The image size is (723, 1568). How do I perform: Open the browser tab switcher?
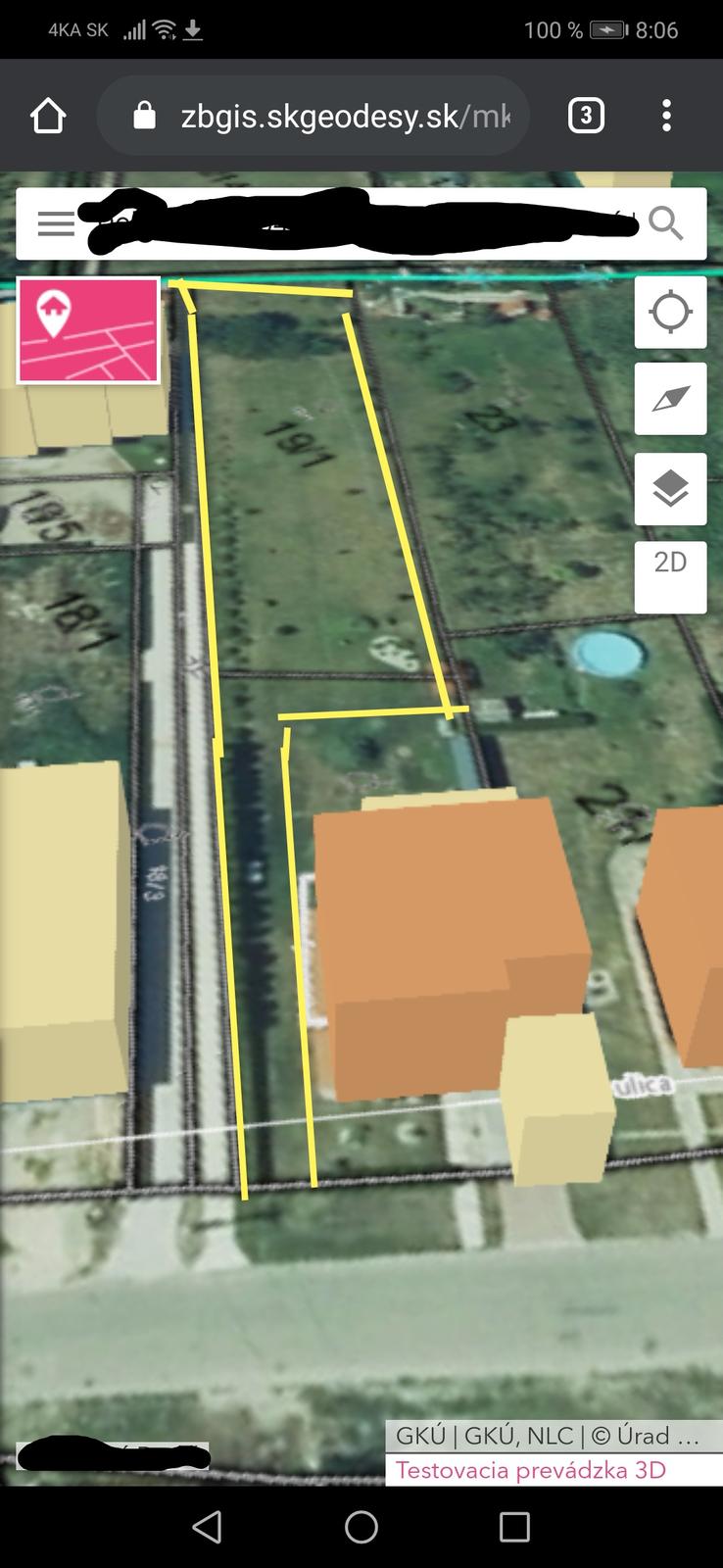[585, 117]
